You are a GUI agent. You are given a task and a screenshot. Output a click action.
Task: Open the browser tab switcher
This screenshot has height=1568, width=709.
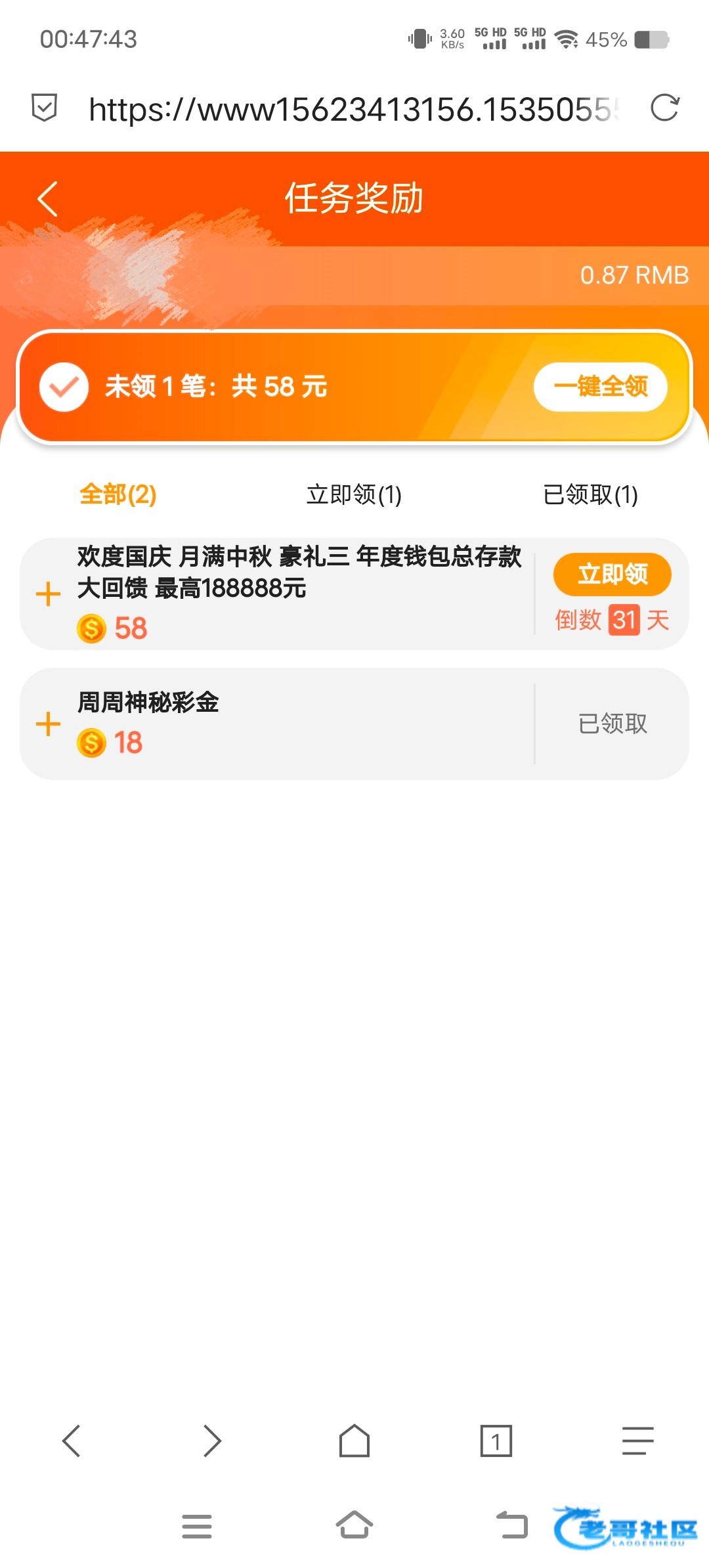[496, 1441]
